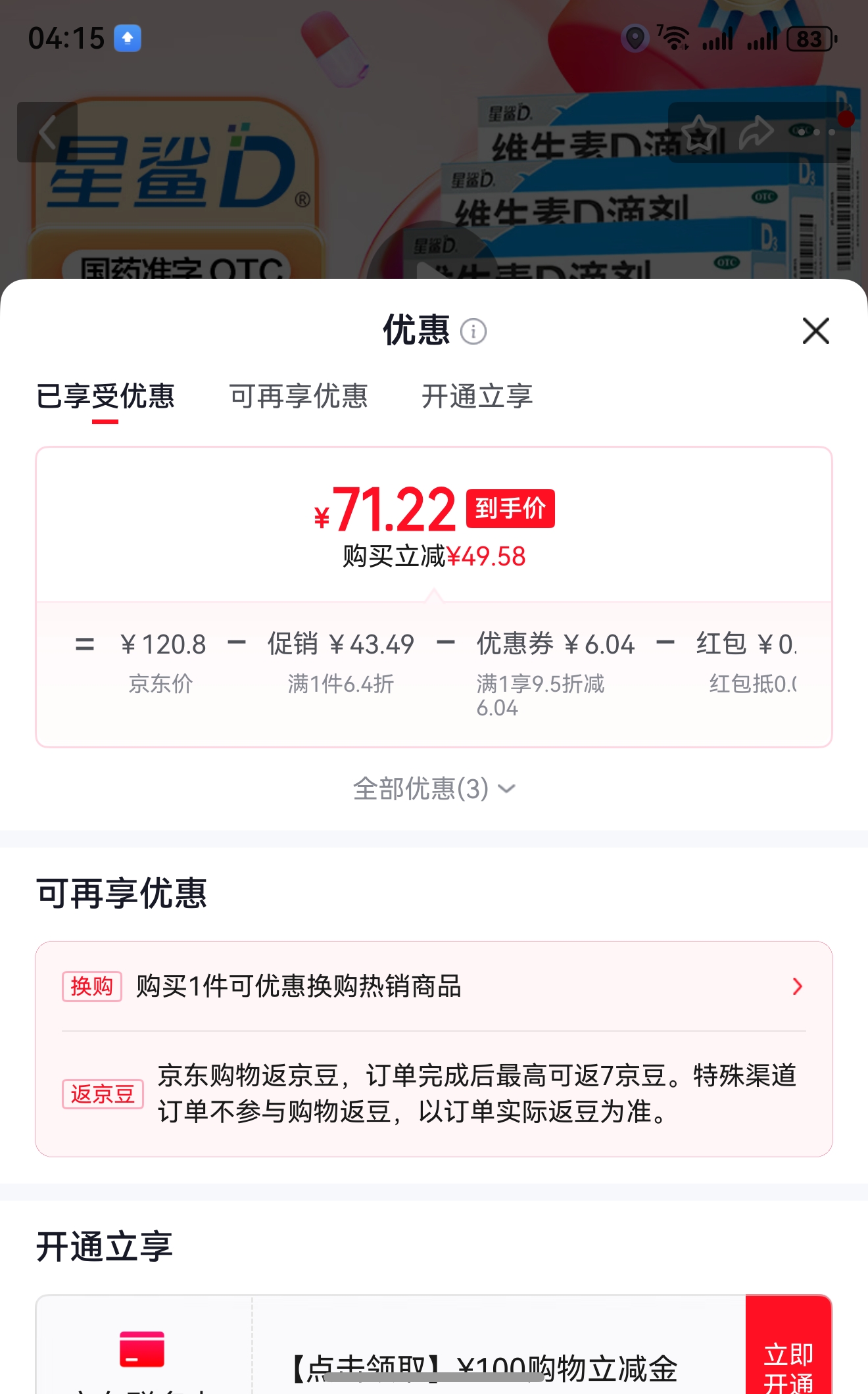This screenshot has height=1394, width=868.
Task: Switch to the 可再享优惠 tab
Action: 299,397
